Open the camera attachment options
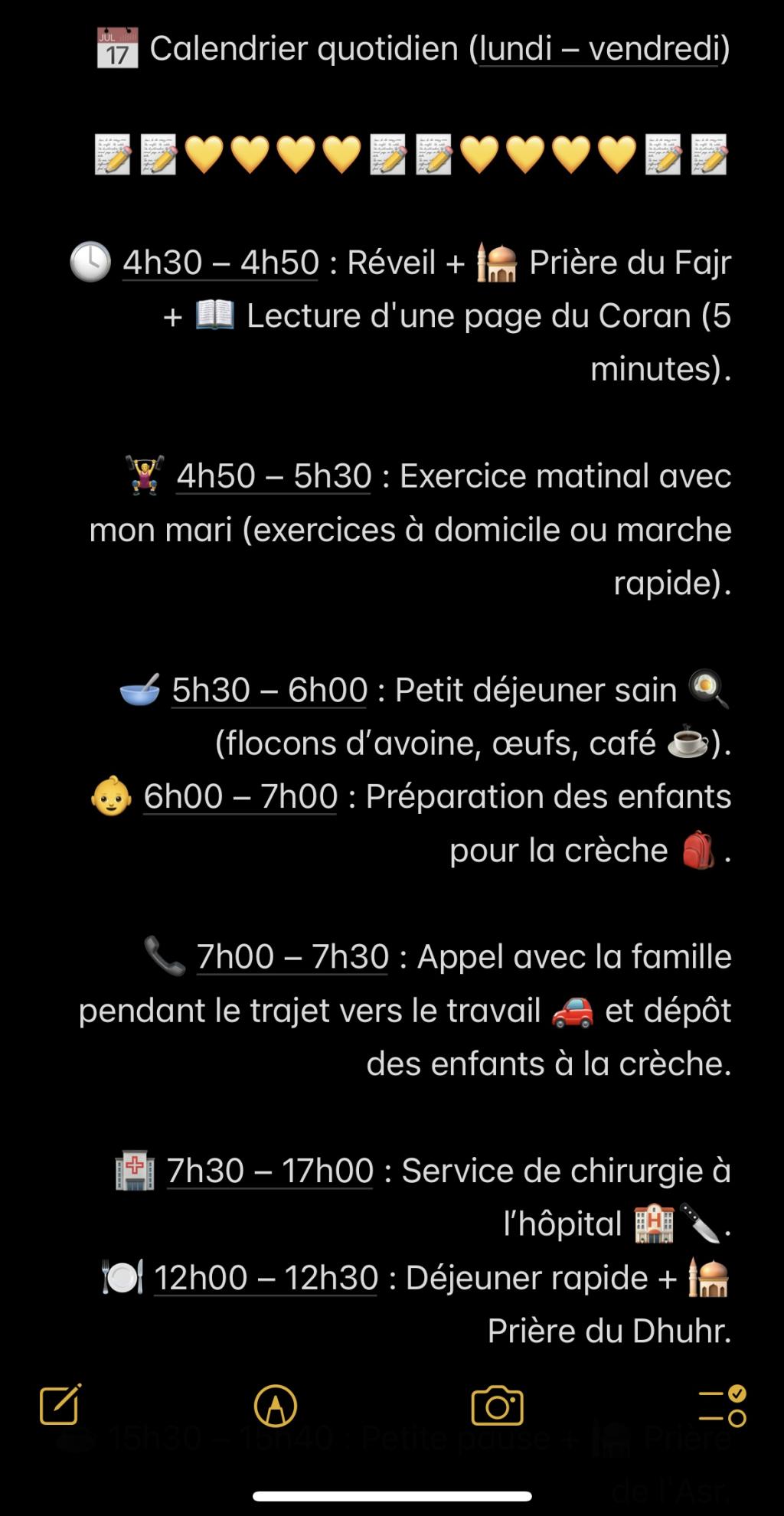Viewport: 784px width, 1516px height. pyautogui.click(x=498, y=1406)
